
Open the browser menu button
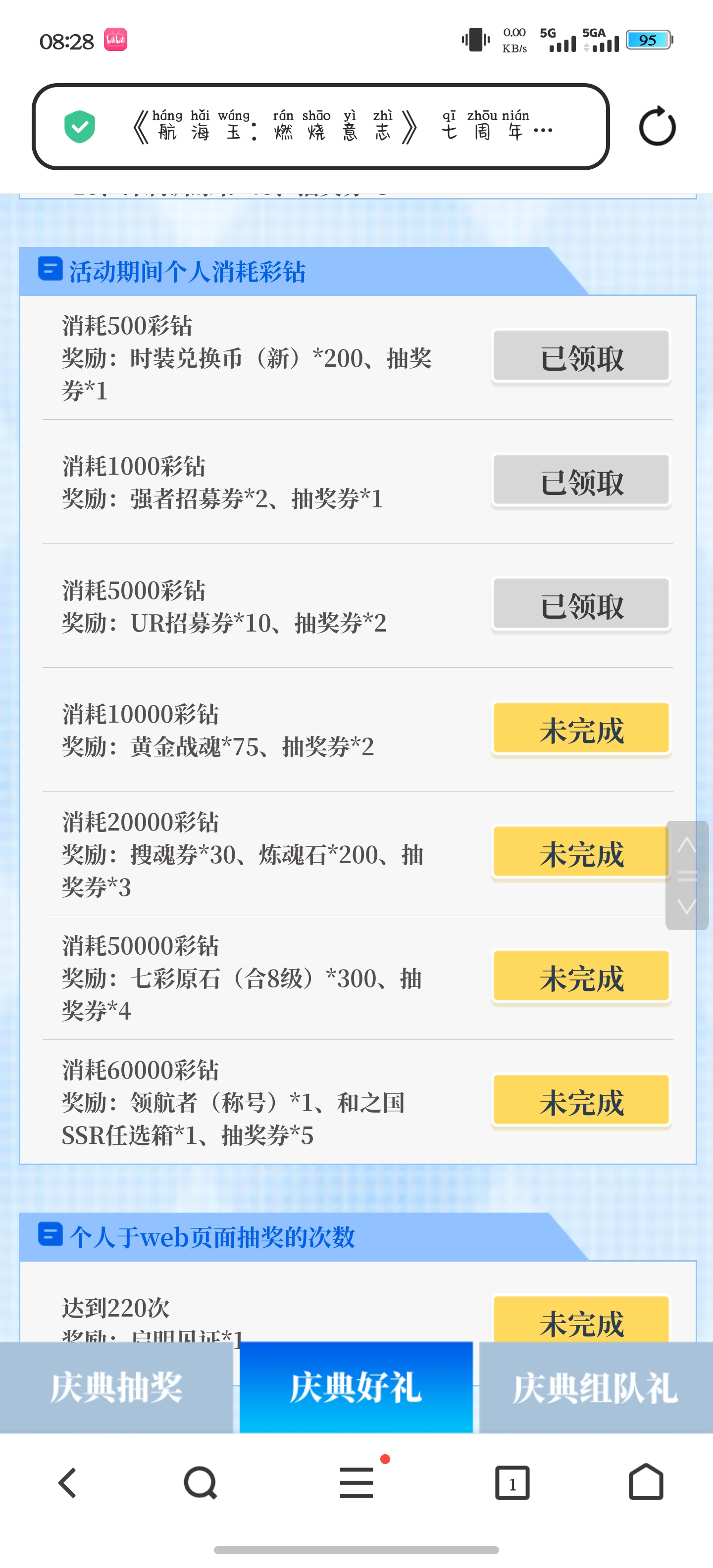pos(357,1483)
